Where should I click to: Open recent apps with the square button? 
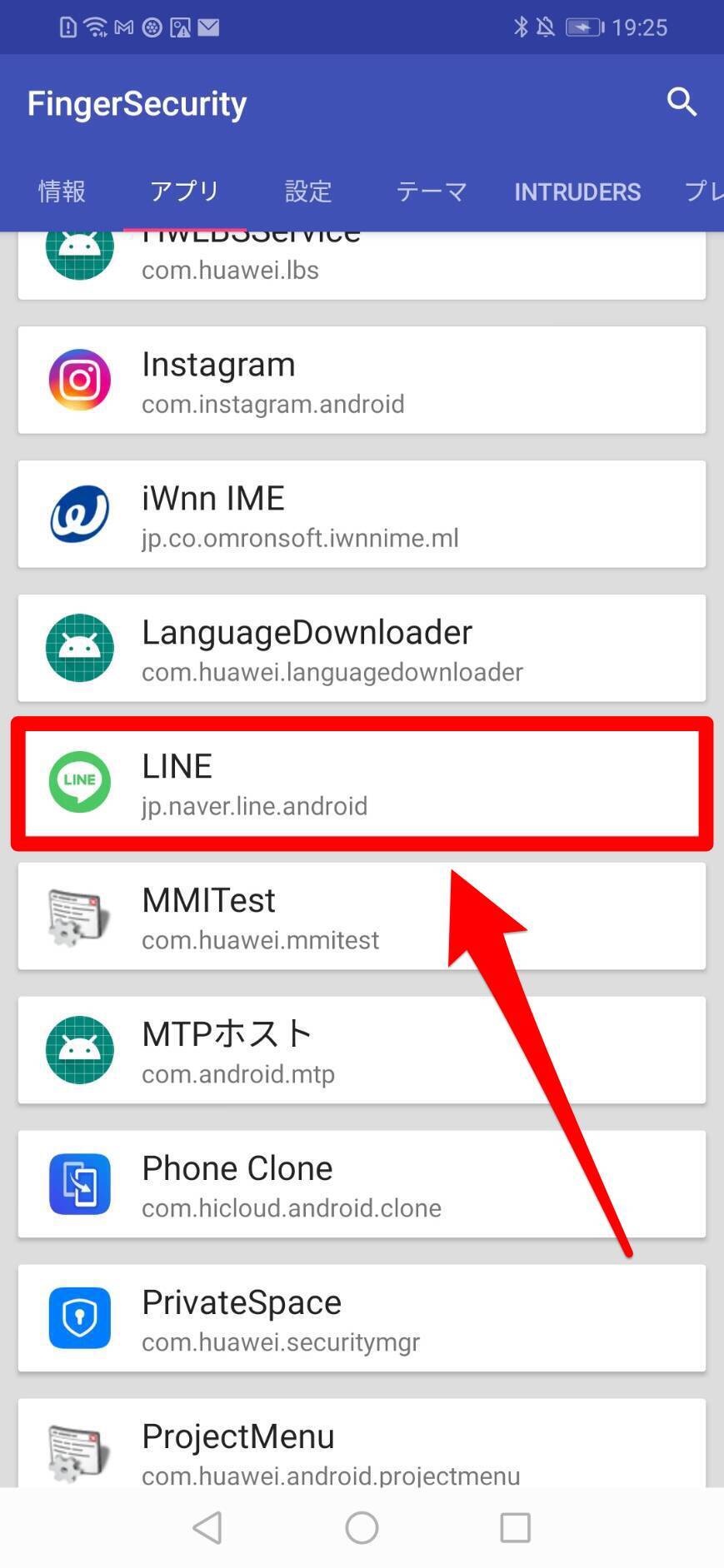pos(515,1527)
